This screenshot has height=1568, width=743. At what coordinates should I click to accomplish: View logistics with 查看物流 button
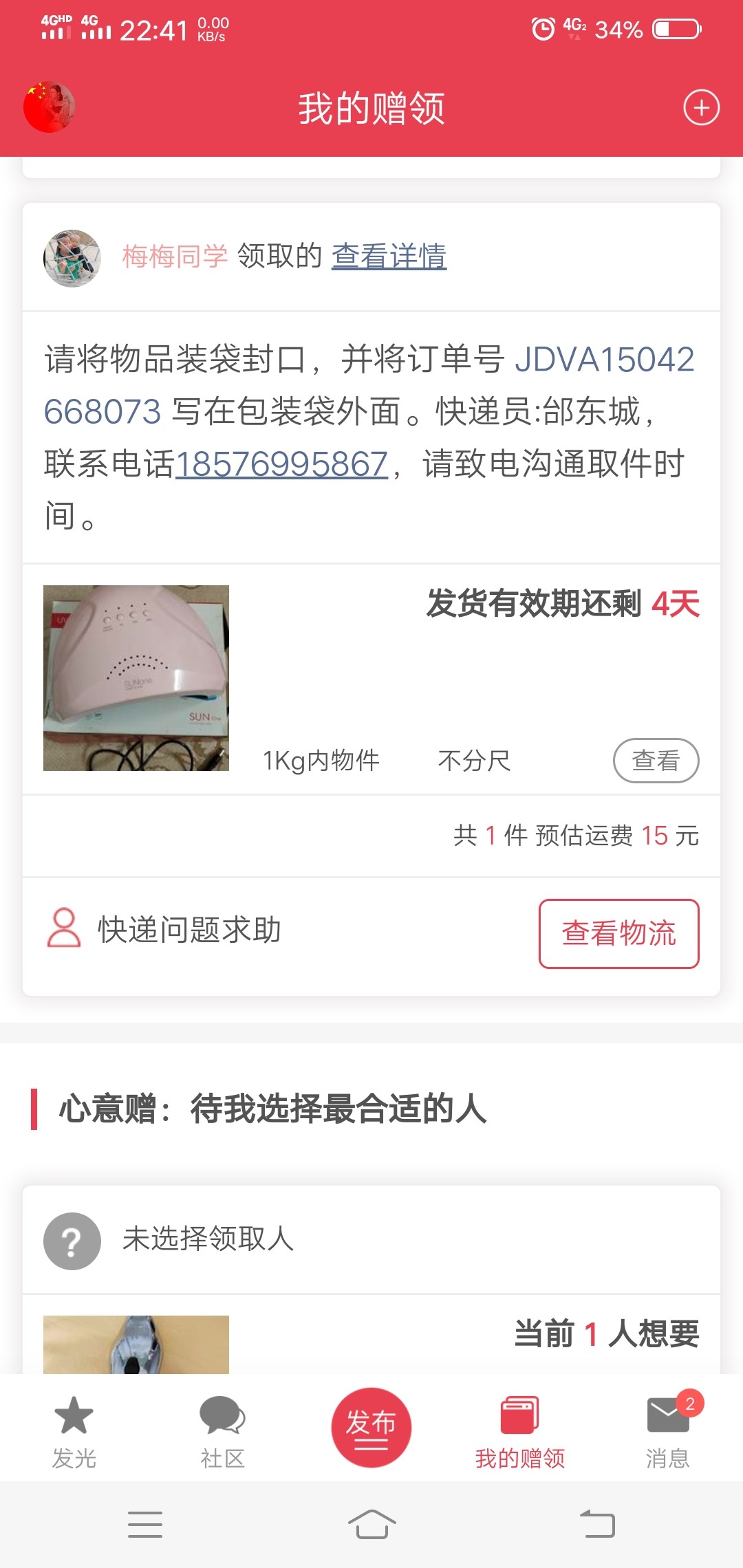point(618,933)
